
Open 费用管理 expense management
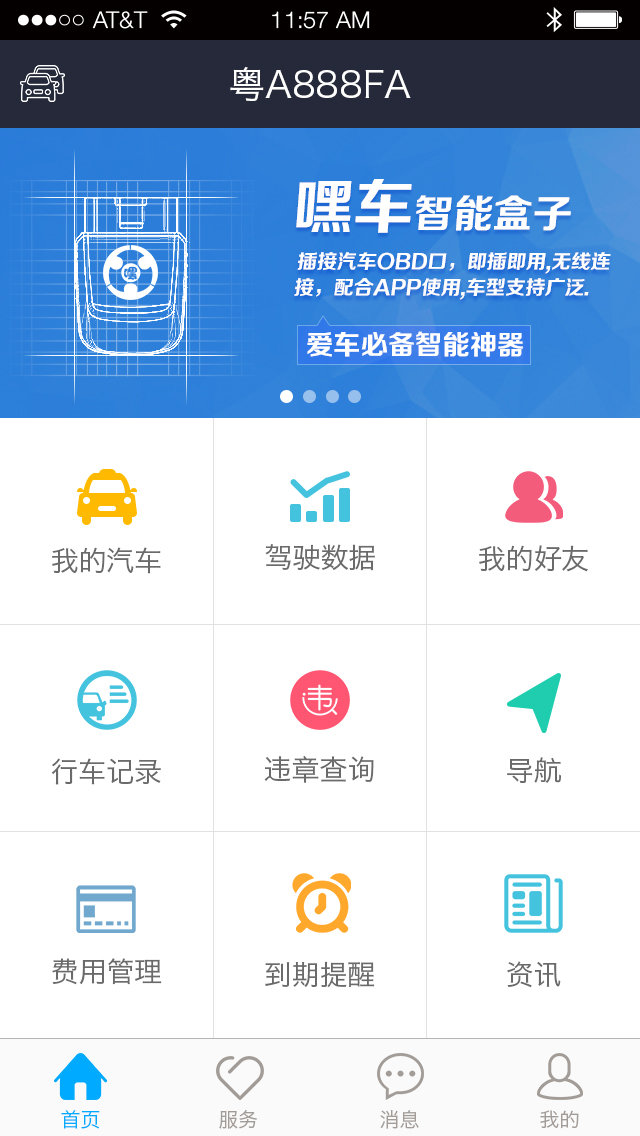(106, 934)
